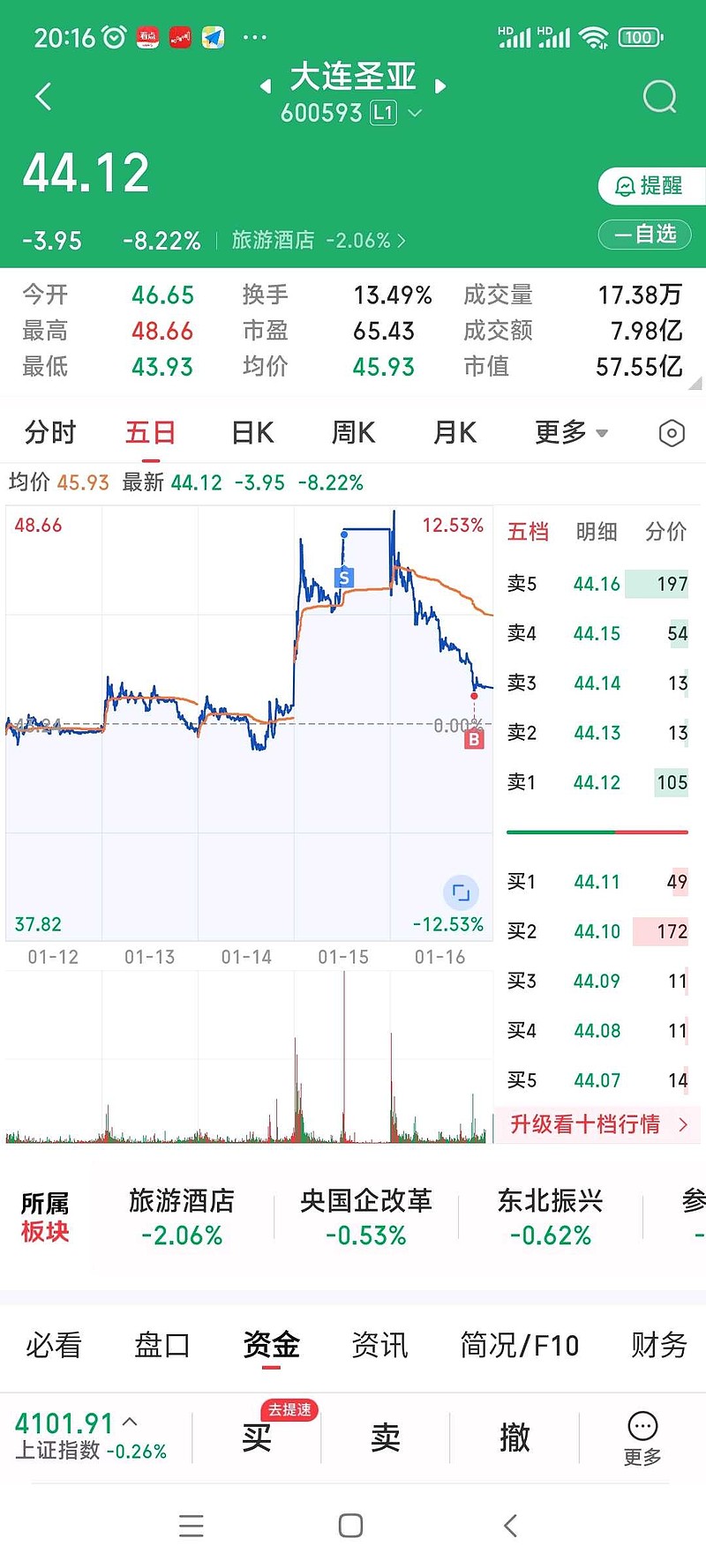Open the 旅游酒店 sector card
Screen dimensions: 706x1568
click(182, 1217)
